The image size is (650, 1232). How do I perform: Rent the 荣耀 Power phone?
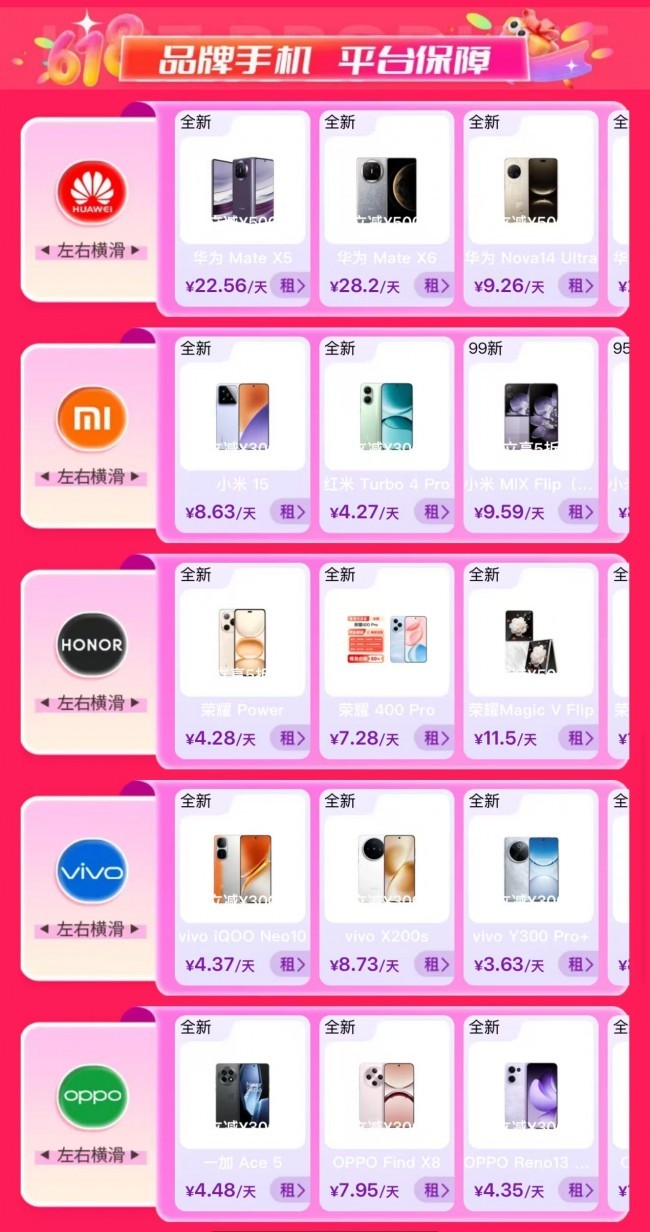(x=291, y=738)
